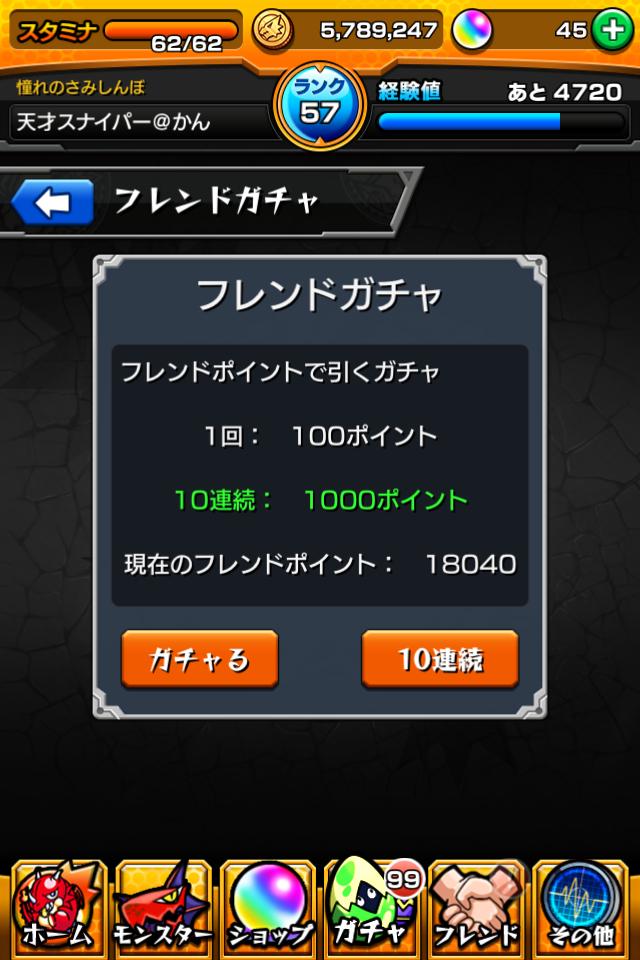
Task: Add more orbs with the green plus
Action: tap(611, 30)
